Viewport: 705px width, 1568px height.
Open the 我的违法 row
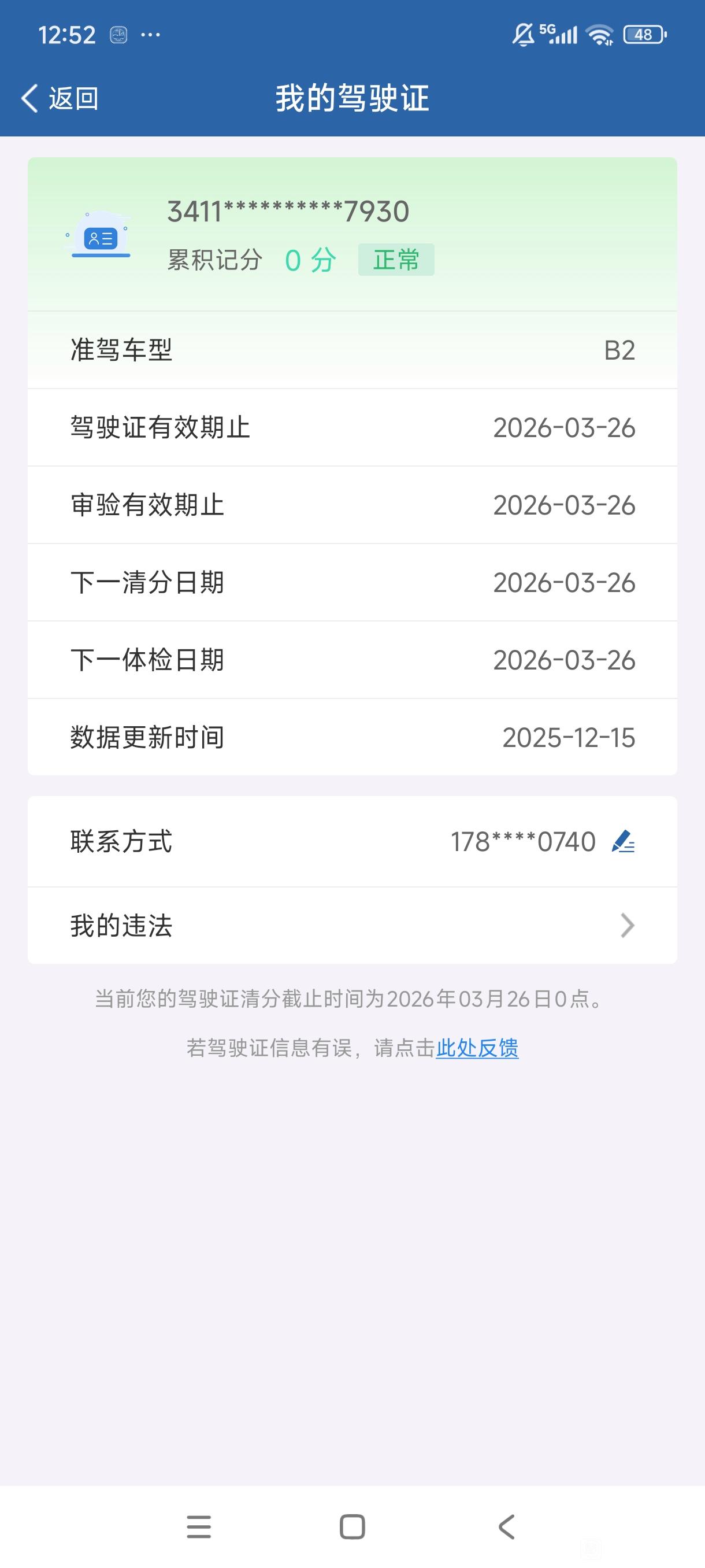pyautogui.click(x=352, y=926)
